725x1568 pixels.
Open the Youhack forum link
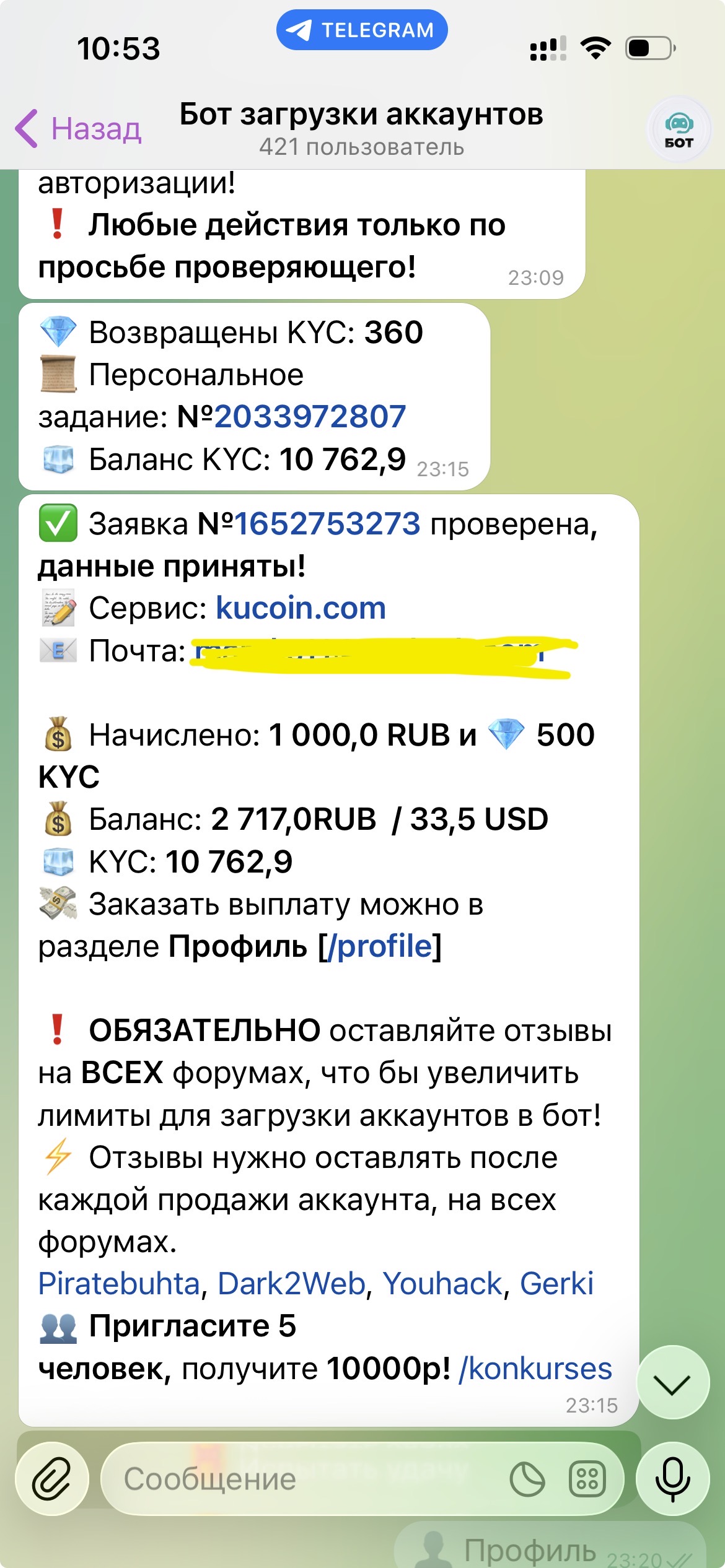click(442, 1284)
